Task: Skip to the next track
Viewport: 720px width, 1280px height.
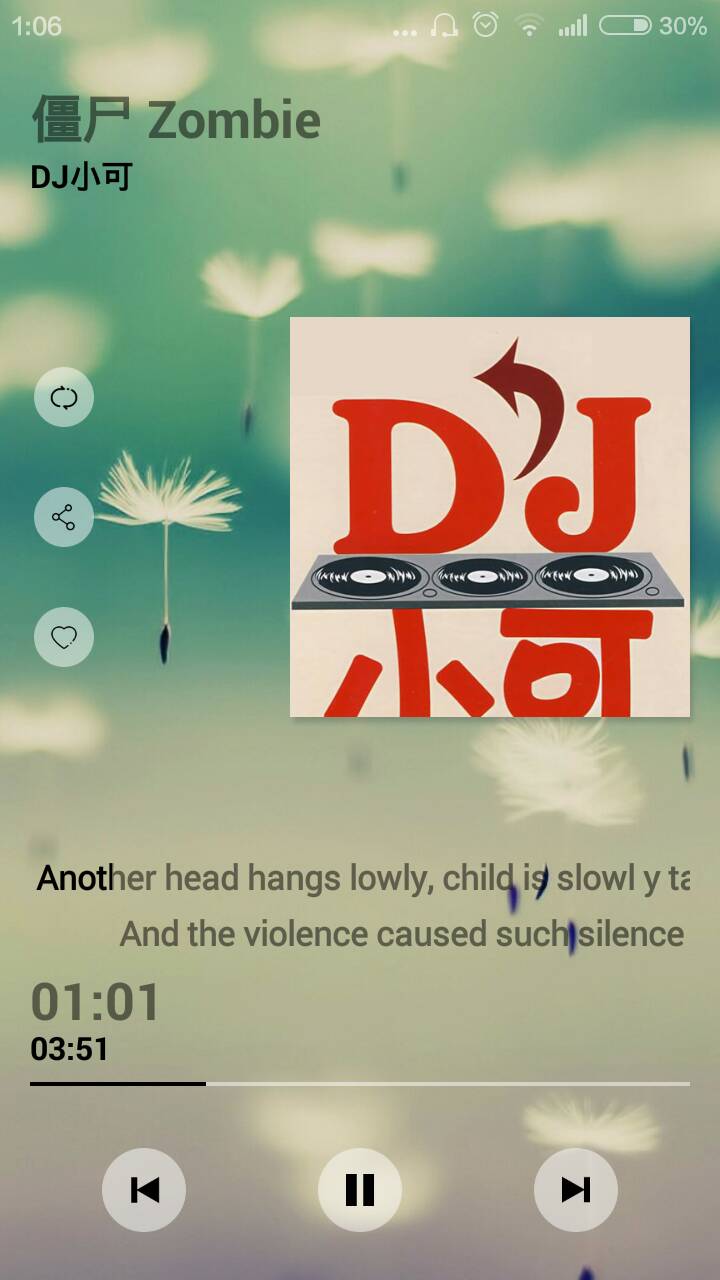Action: [576, 1190]
